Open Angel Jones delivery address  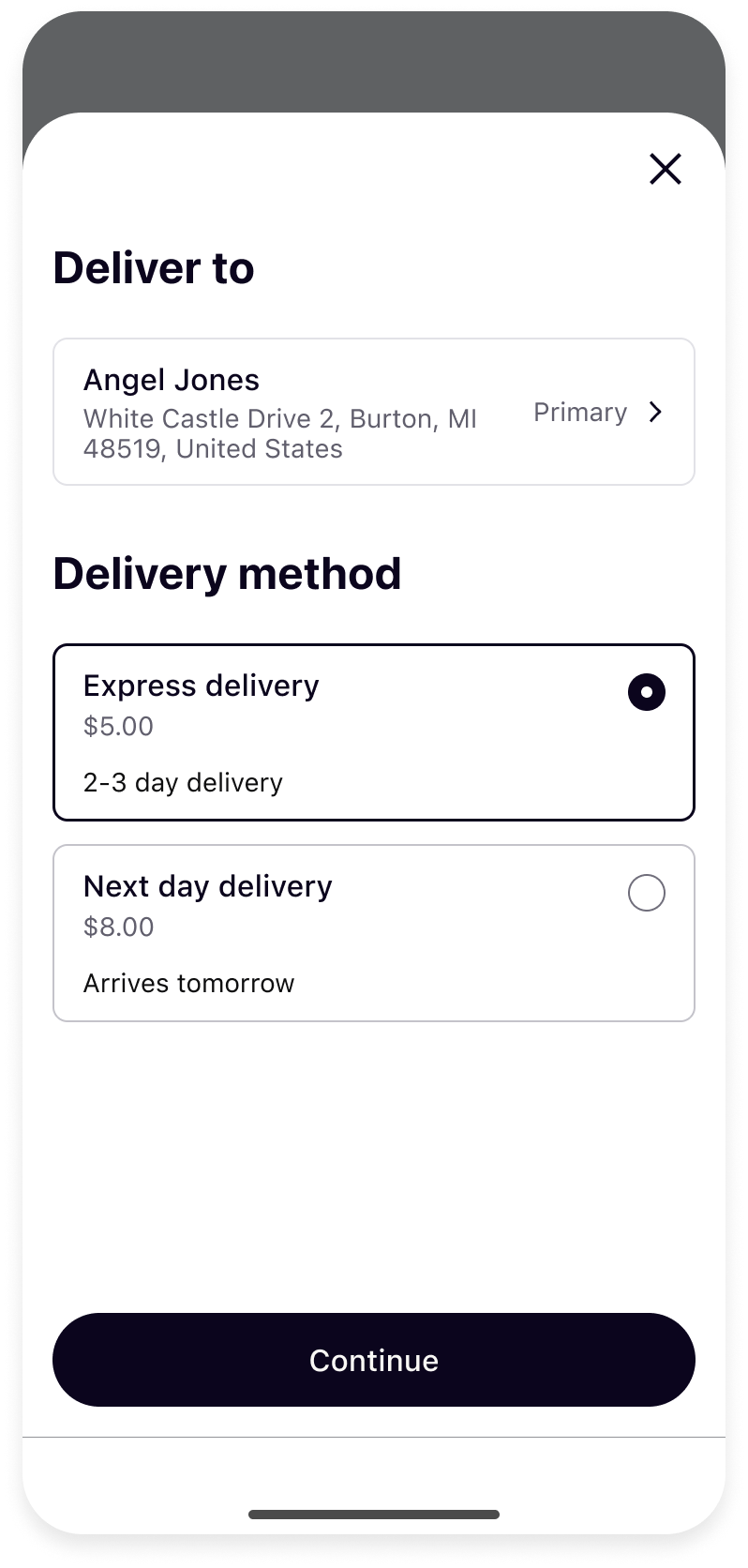(x=373, y=412)
